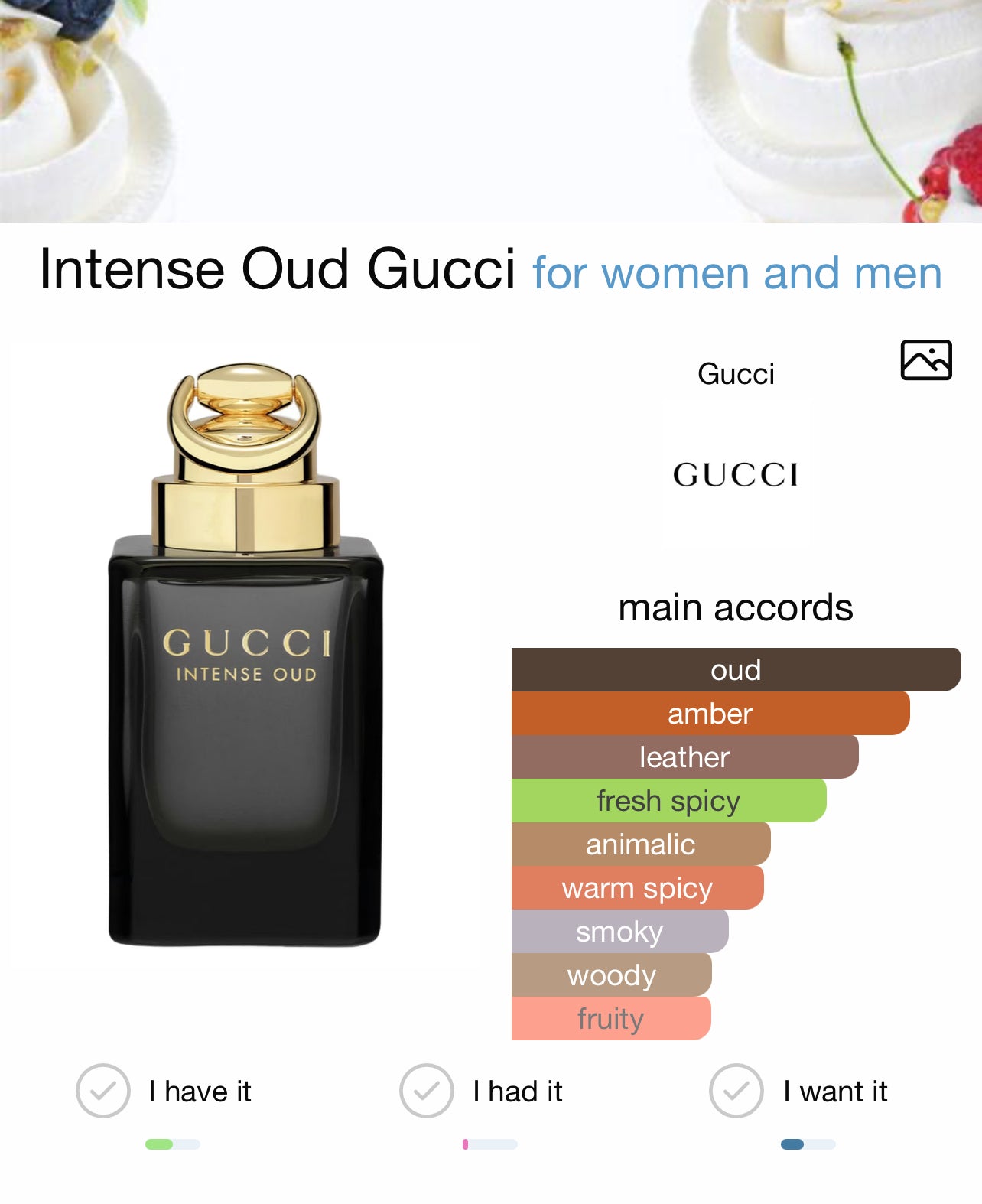Add perfume to I want it
982x1204 pixels.
point(736,1090)
